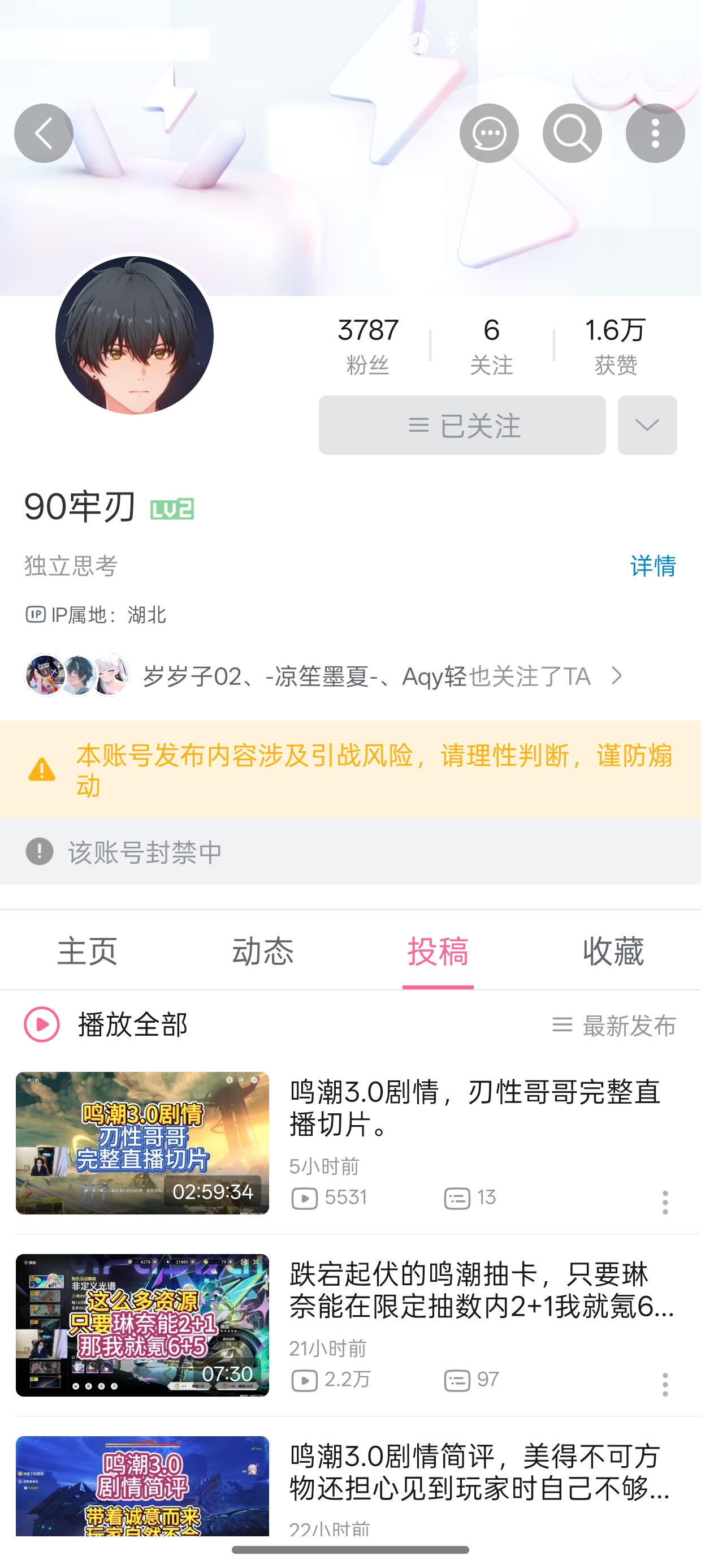Switch to the 主页 tab
Image resolution: width=701 pixels, height=1568 pixels.
tap(88, 951)
